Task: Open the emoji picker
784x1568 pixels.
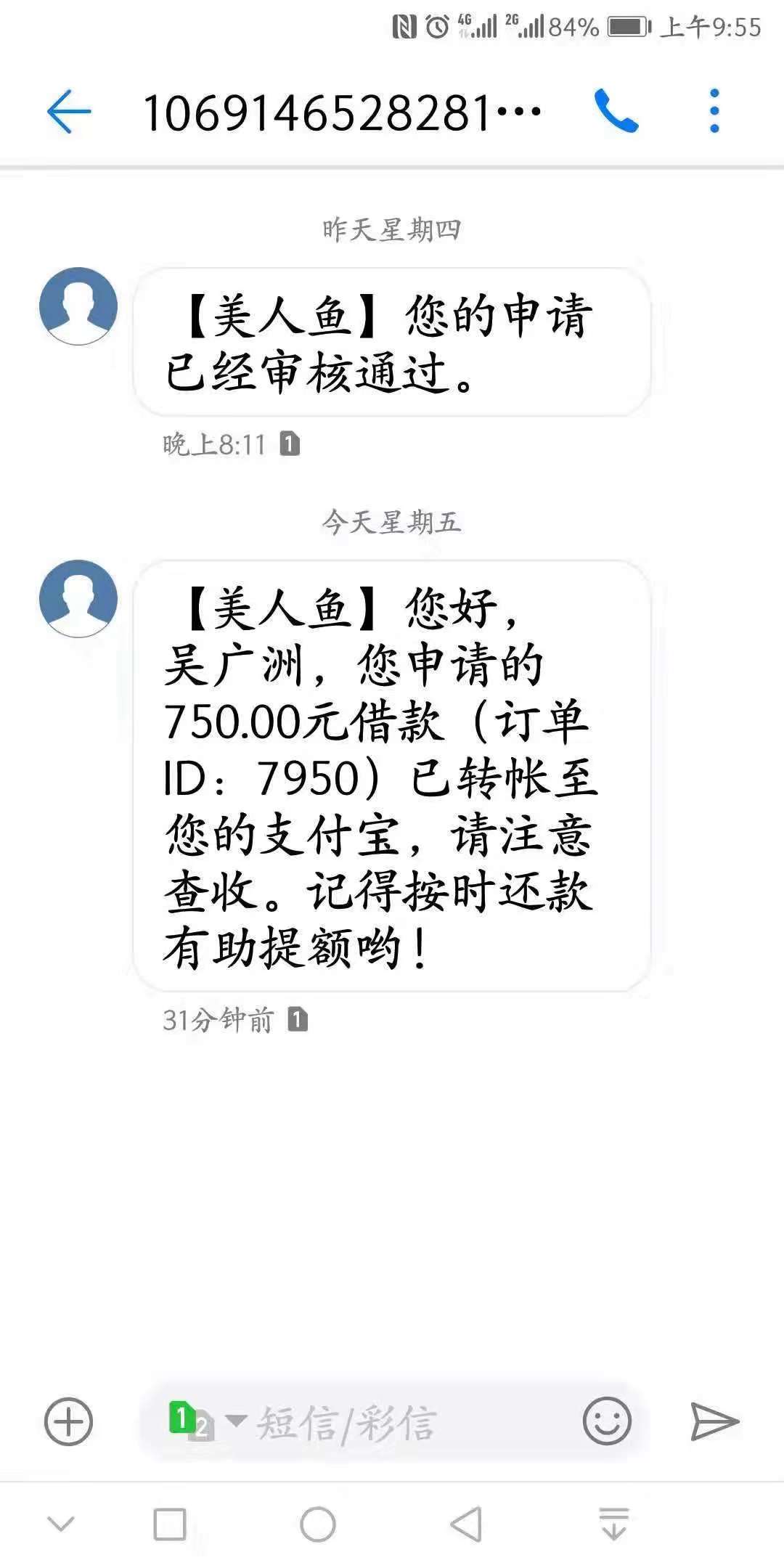Action: pyautogui.click(x=607, y=1421)
